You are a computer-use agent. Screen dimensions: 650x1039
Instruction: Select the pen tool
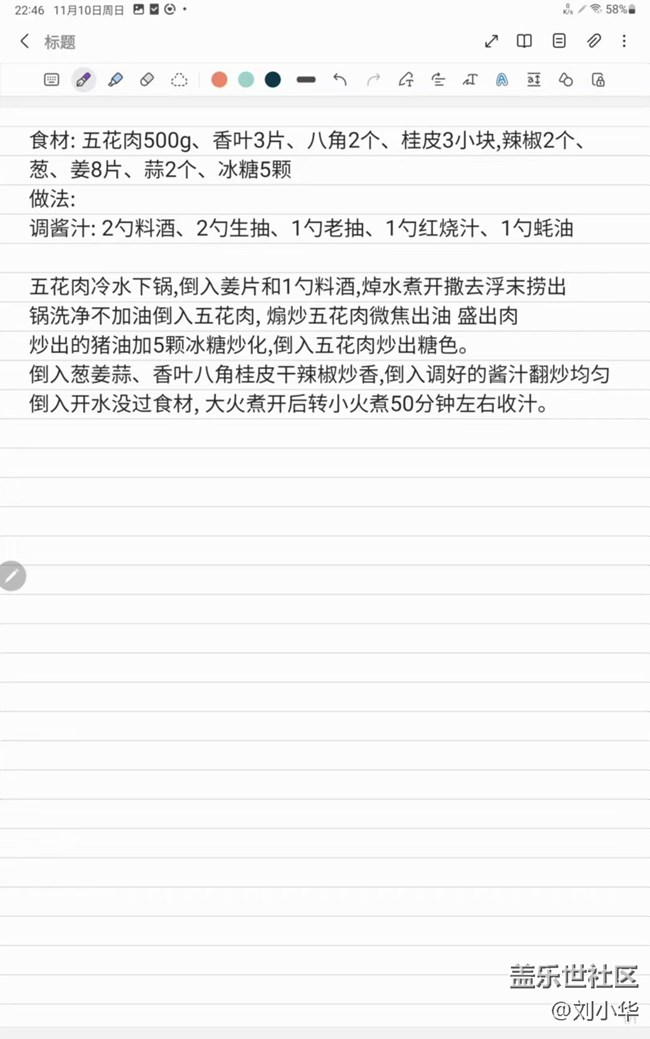click(x=84, y=80)
